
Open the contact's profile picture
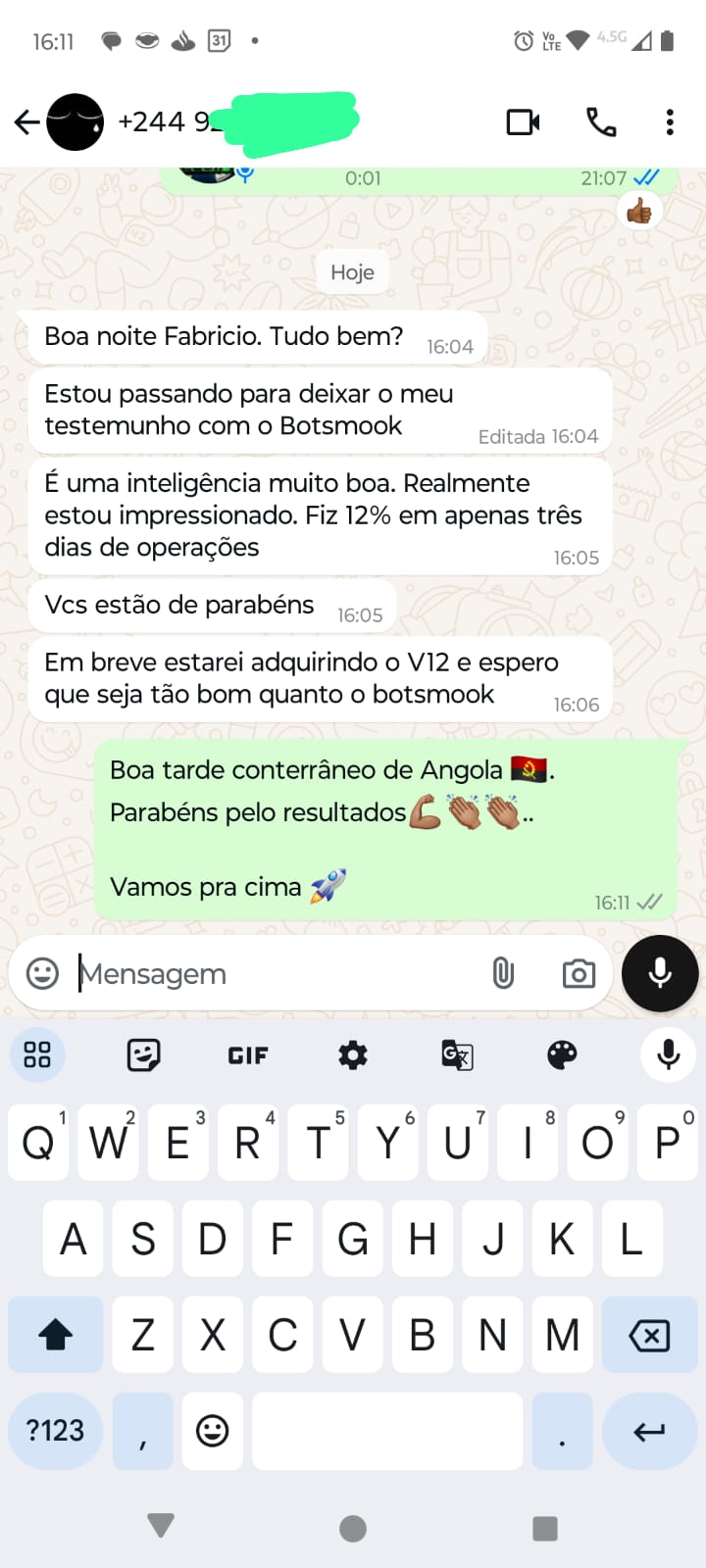[76, 122]
